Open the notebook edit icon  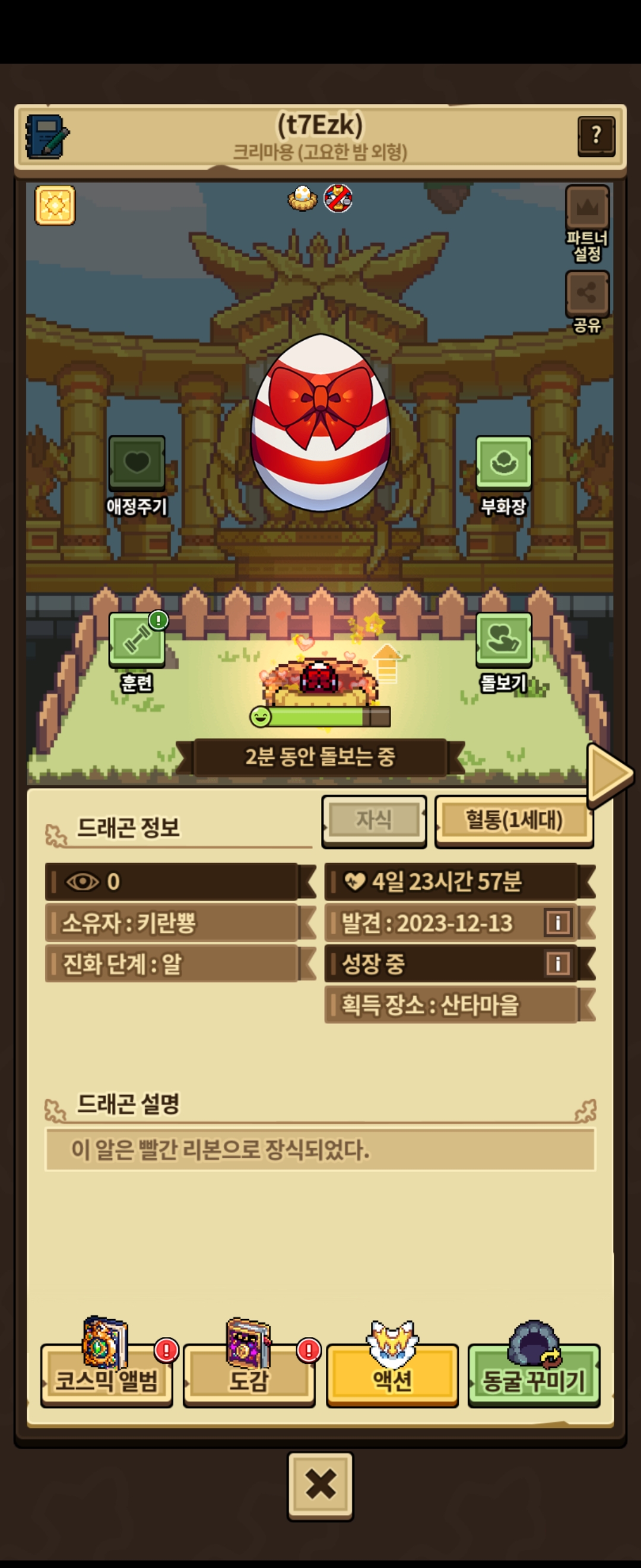point(47,137)
